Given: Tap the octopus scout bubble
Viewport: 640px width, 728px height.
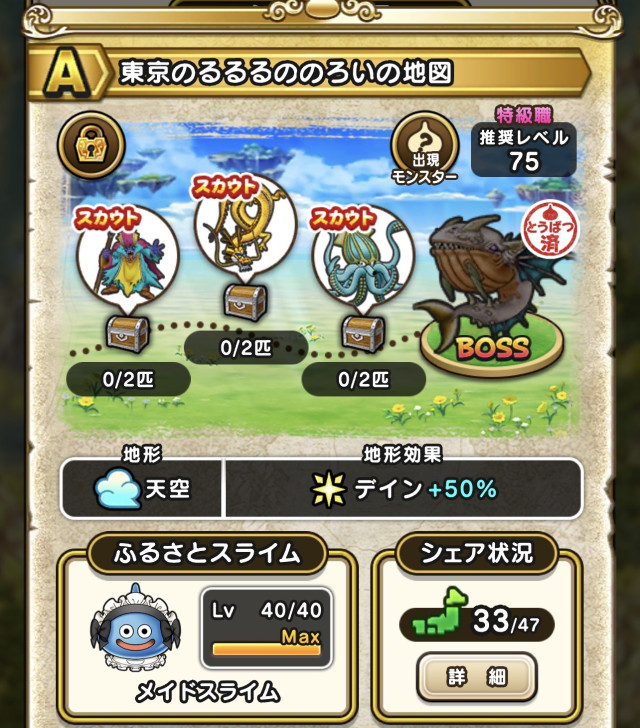Looking at the screenshot, I should point(363,259).
